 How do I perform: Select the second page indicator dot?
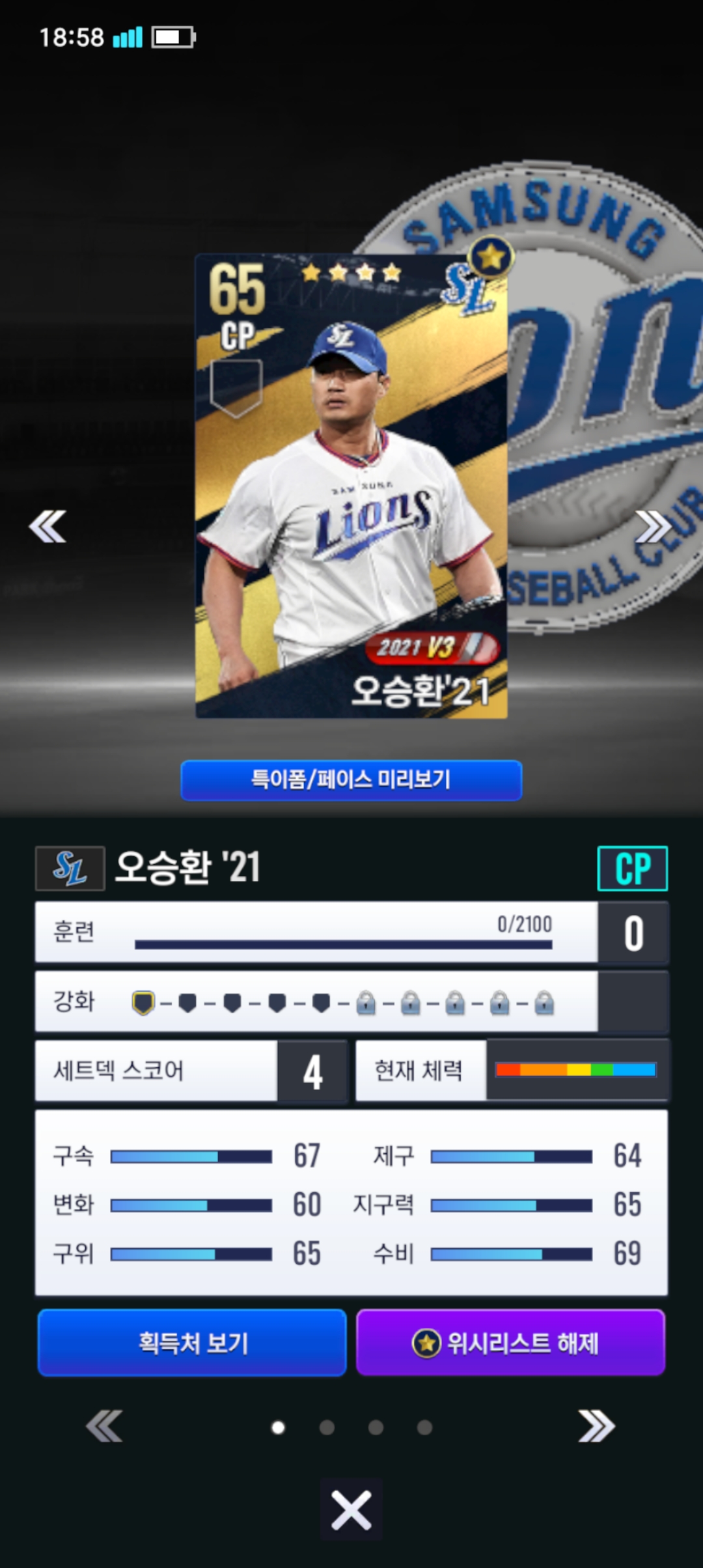click(327, 1427)
